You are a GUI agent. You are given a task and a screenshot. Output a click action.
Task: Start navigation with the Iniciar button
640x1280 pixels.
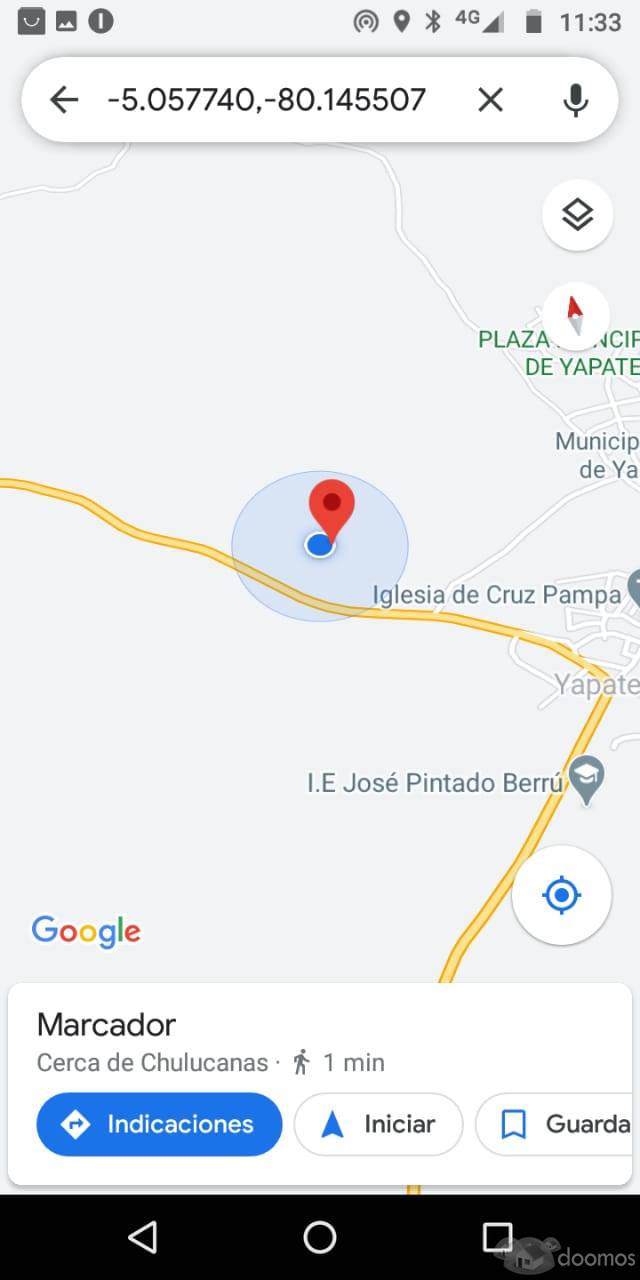tap(378, 1124)
